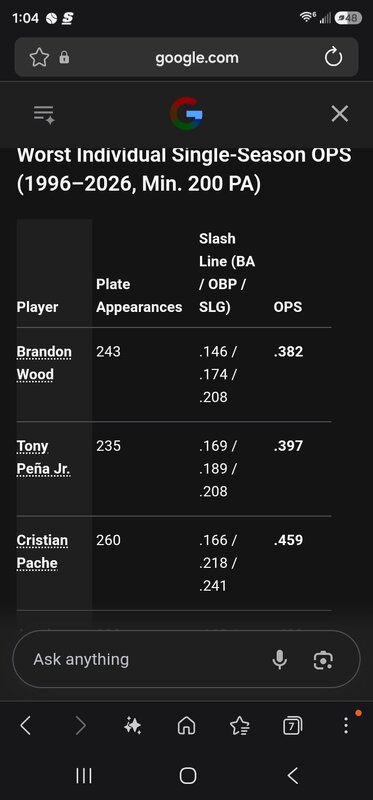
Task: Go back to the previous page
Action: (x=26, y=725)
